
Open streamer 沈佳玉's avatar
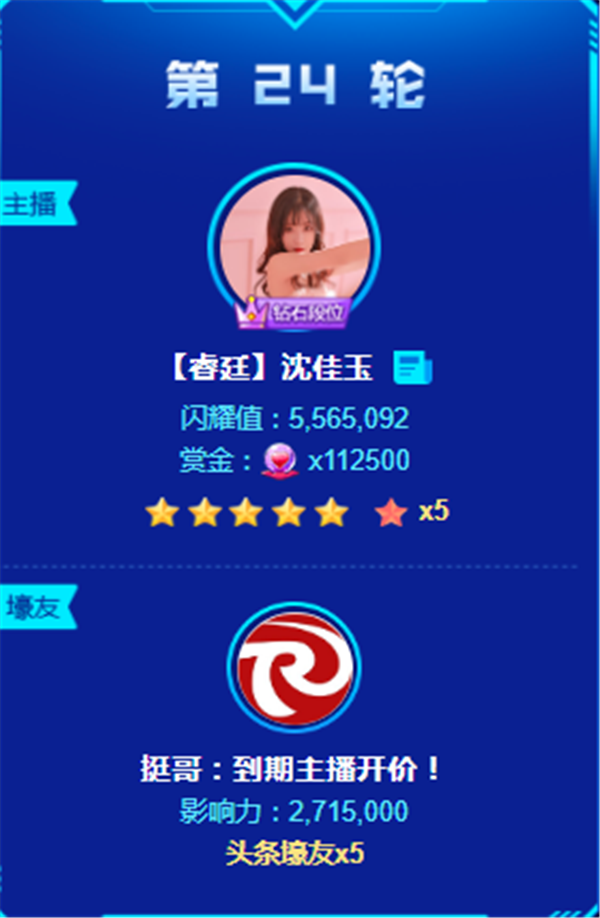[x=294, y=243]
